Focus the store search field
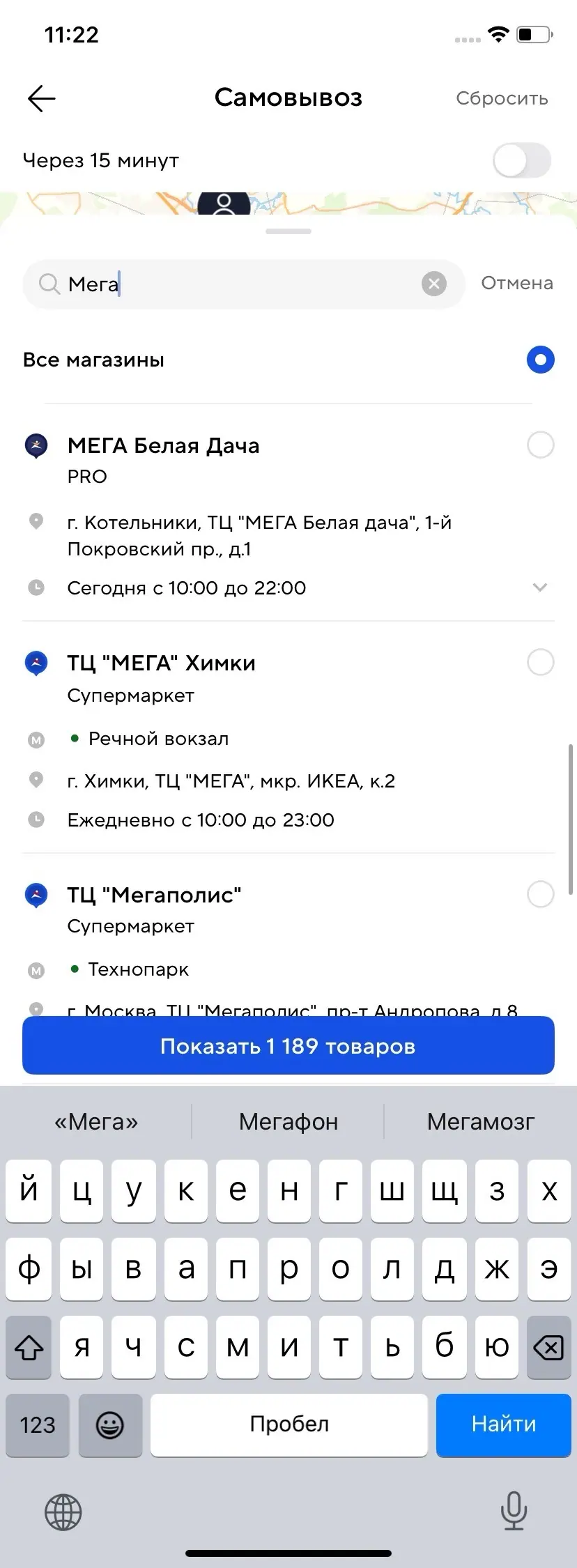The width and height of the screenshot is (577, 1568). click(237, 284)
